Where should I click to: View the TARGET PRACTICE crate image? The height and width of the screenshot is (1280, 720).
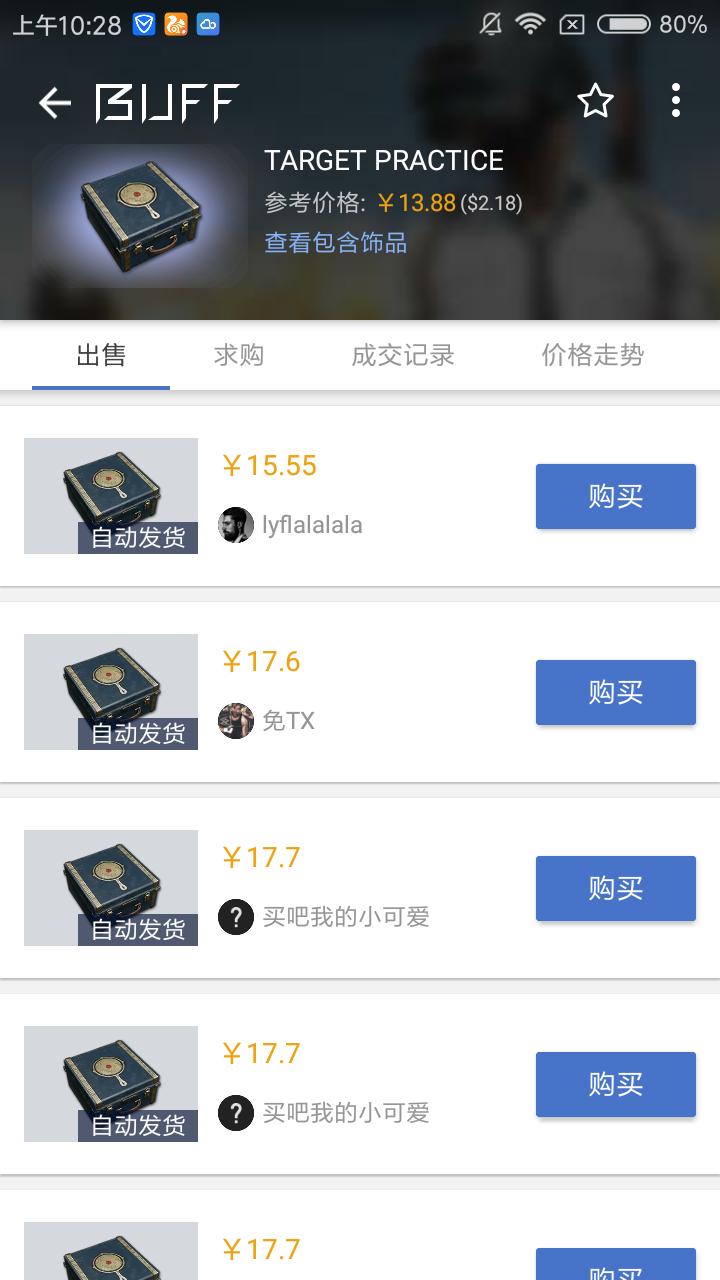140,216
